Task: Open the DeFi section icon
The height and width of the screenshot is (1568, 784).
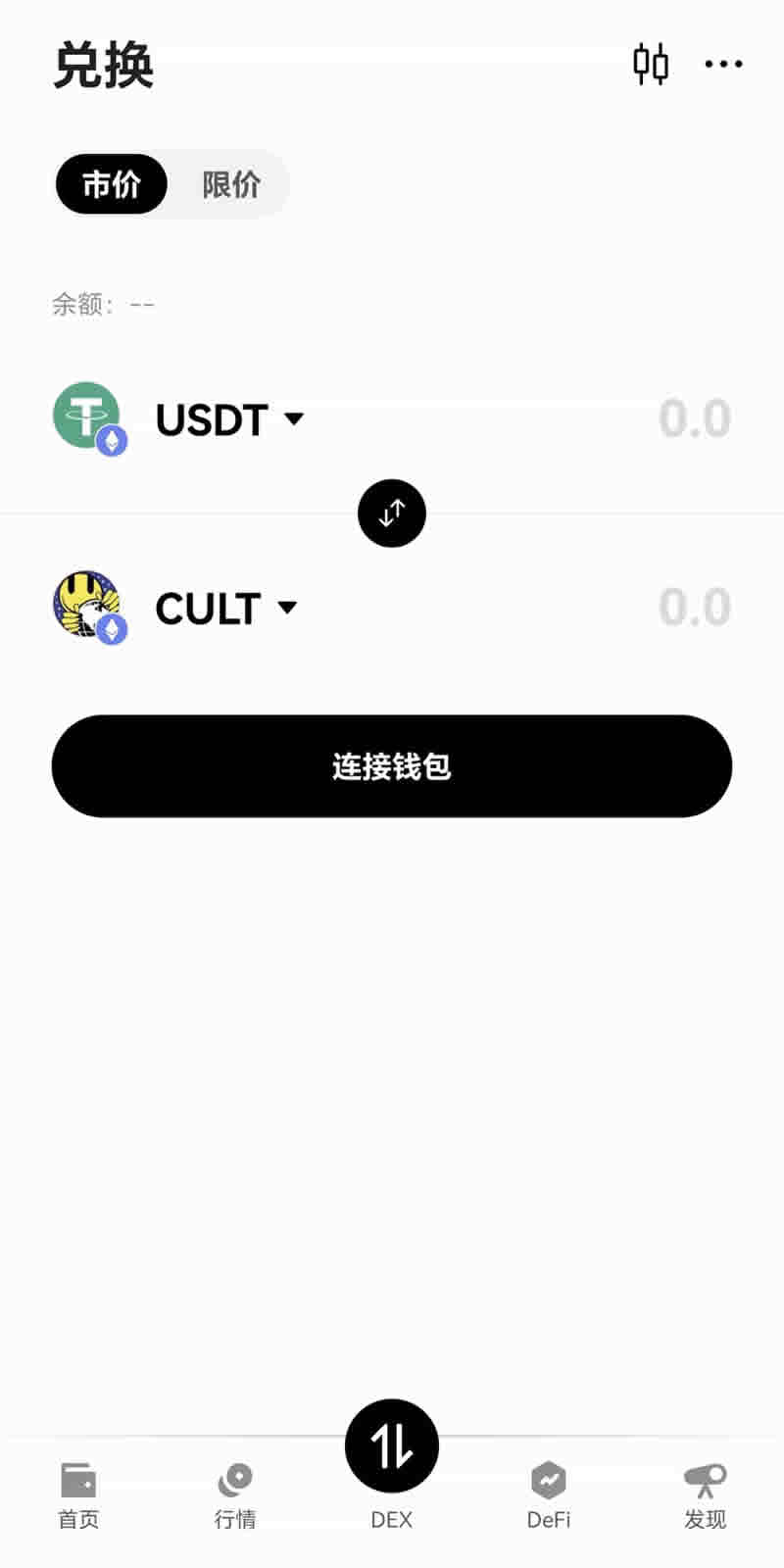Action: click(x=549, y=1479)
